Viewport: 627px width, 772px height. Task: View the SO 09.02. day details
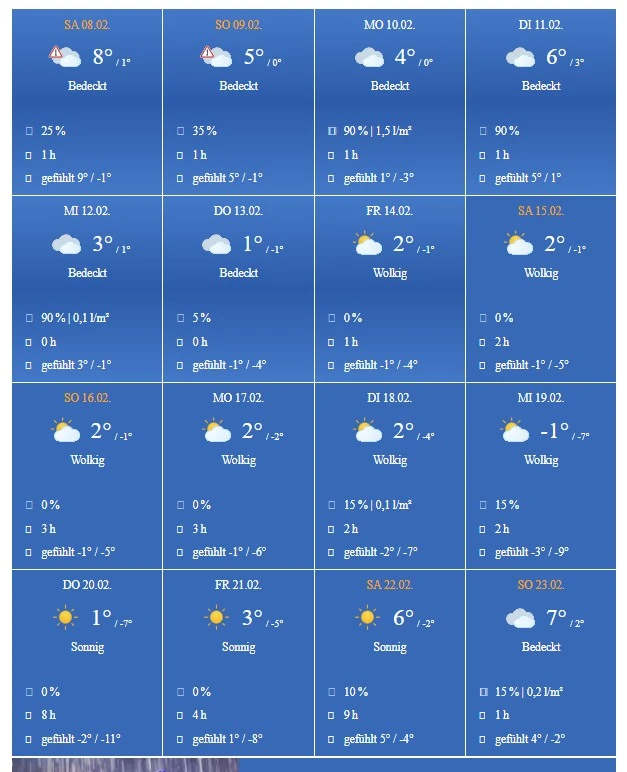tap(238, 102)
